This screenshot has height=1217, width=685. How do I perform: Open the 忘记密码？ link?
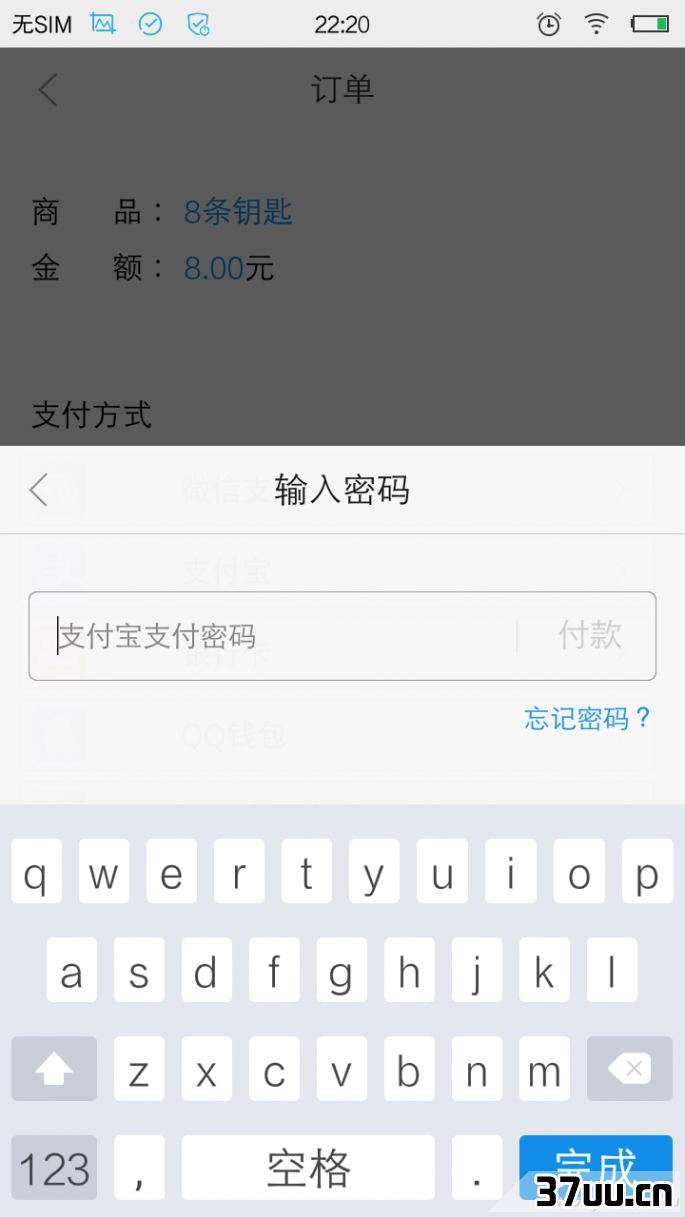click(x=588, y=718)
